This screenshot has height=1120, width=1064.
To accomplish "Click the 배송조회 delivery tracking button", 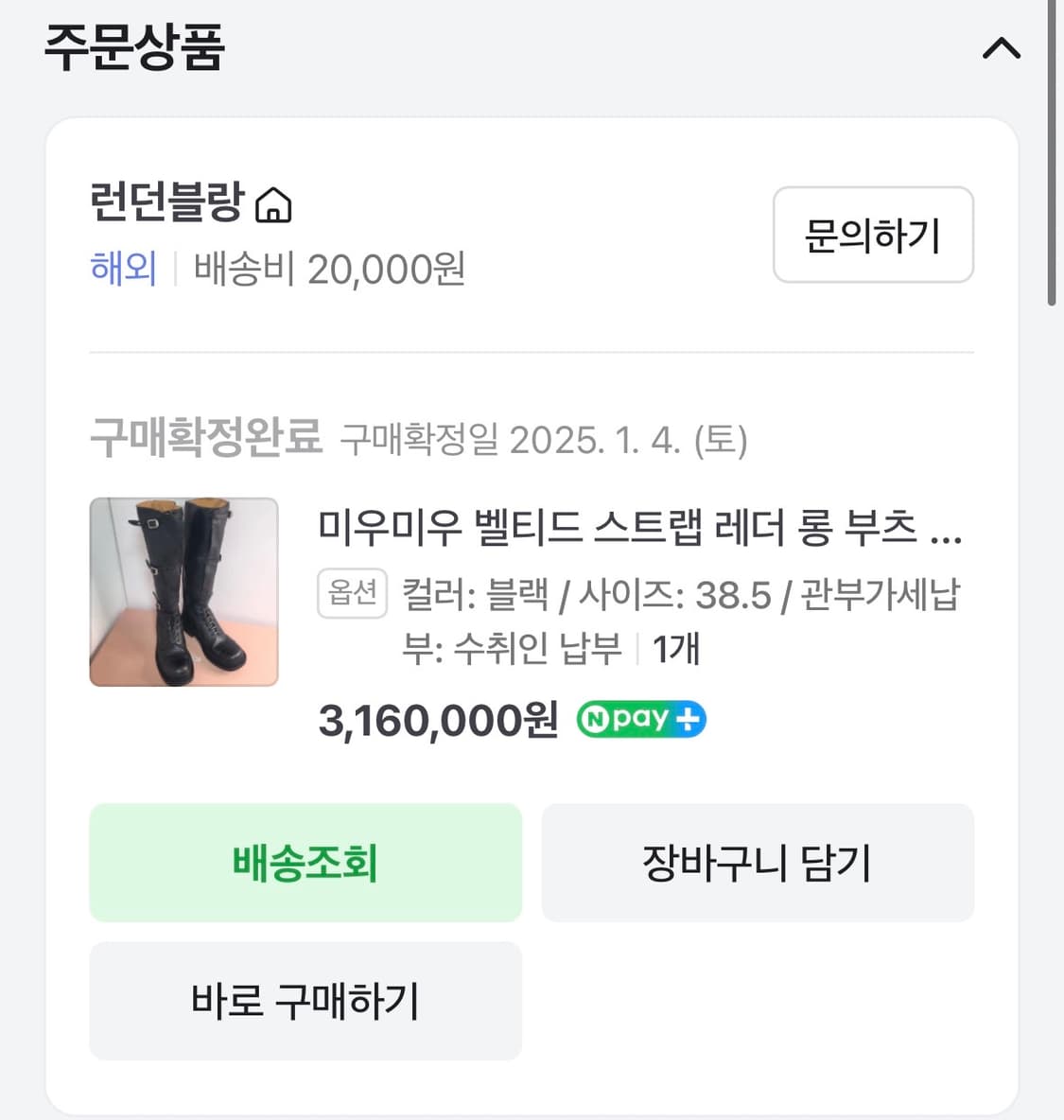I will [305, 862].
